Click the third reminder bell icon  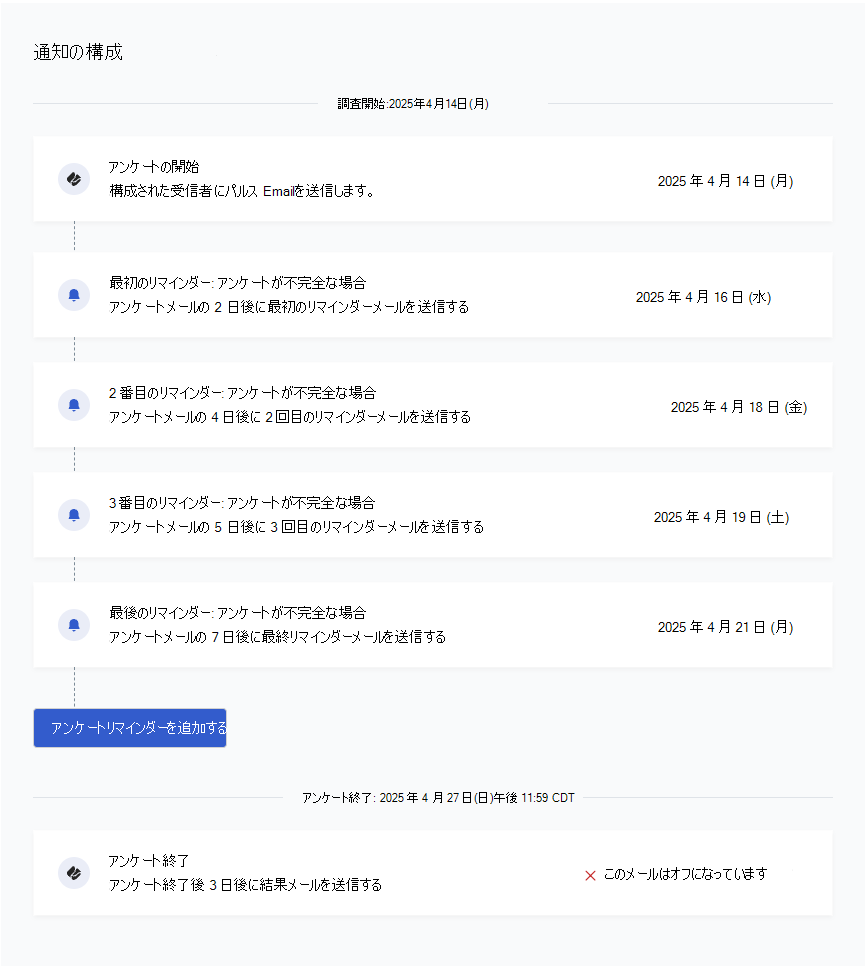(x=74, y=515)
